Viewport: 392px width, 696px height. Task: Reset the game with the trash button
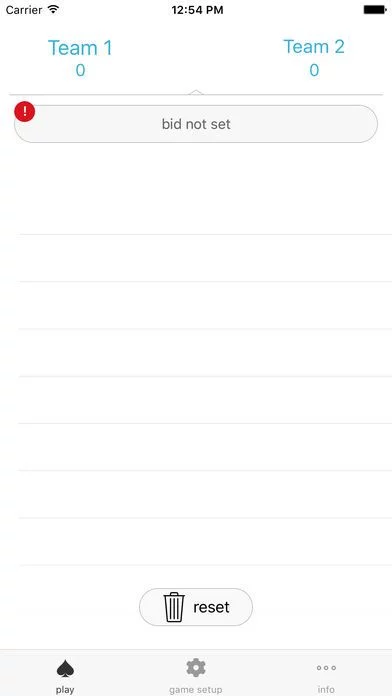point(196,607)
